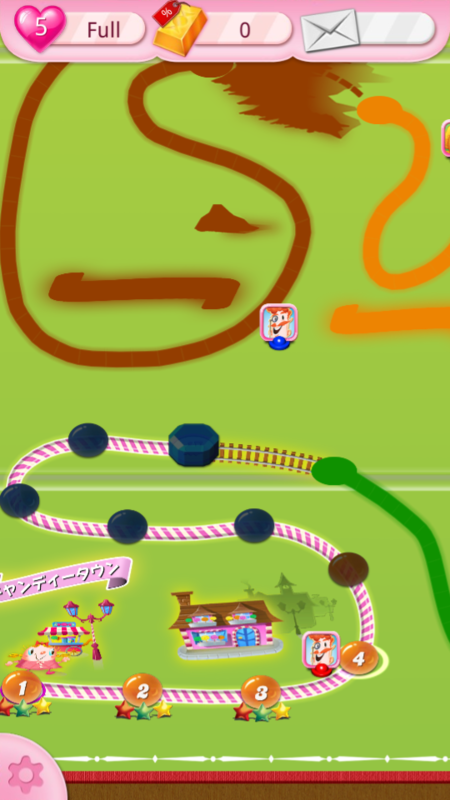Screen dimensions: 450x800
Task: Start level 4 on the map
Action: pos(359,658)
